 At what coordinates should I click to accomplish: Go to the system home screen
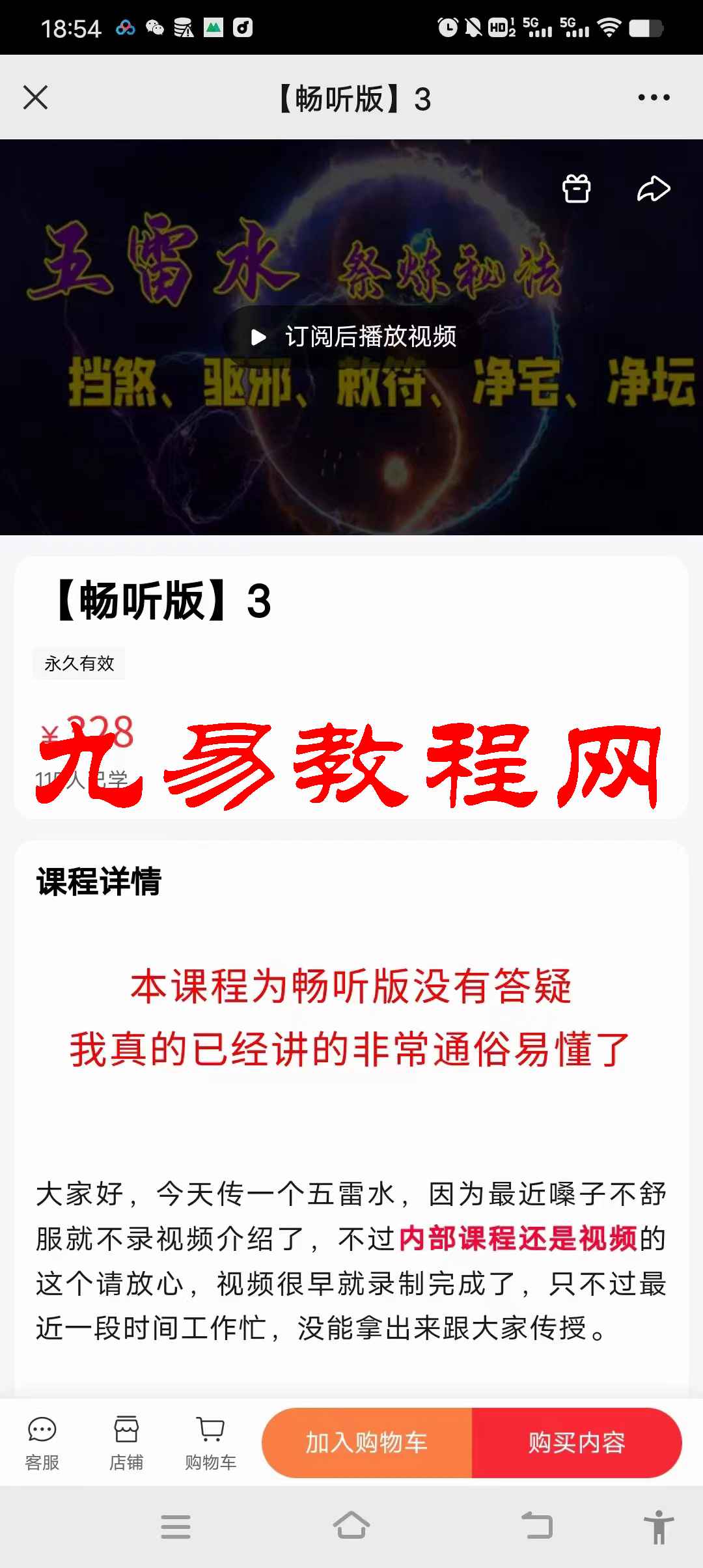(x=351, y=1525)
